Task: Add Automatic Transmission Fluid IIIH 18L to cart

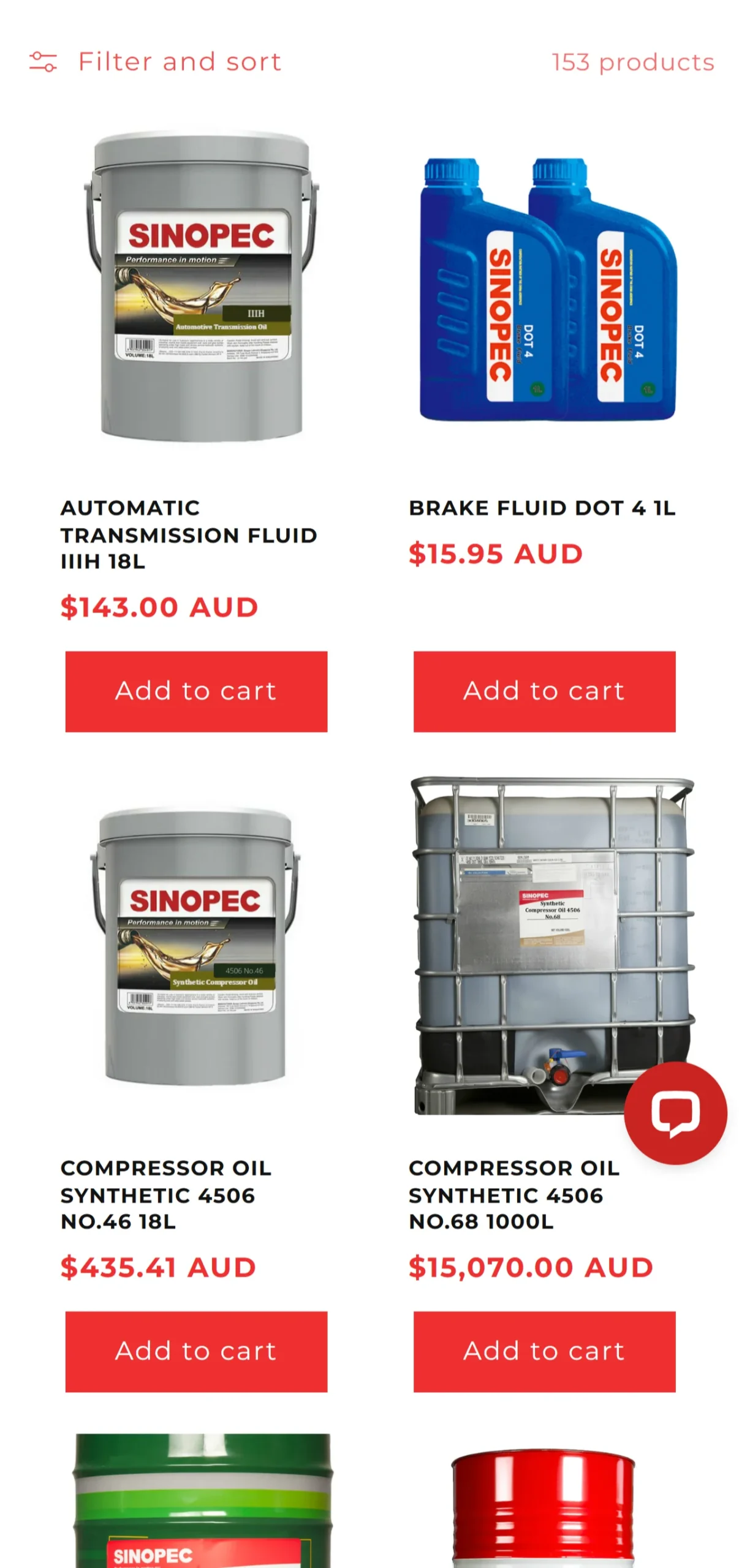Action: coord(196,691)
